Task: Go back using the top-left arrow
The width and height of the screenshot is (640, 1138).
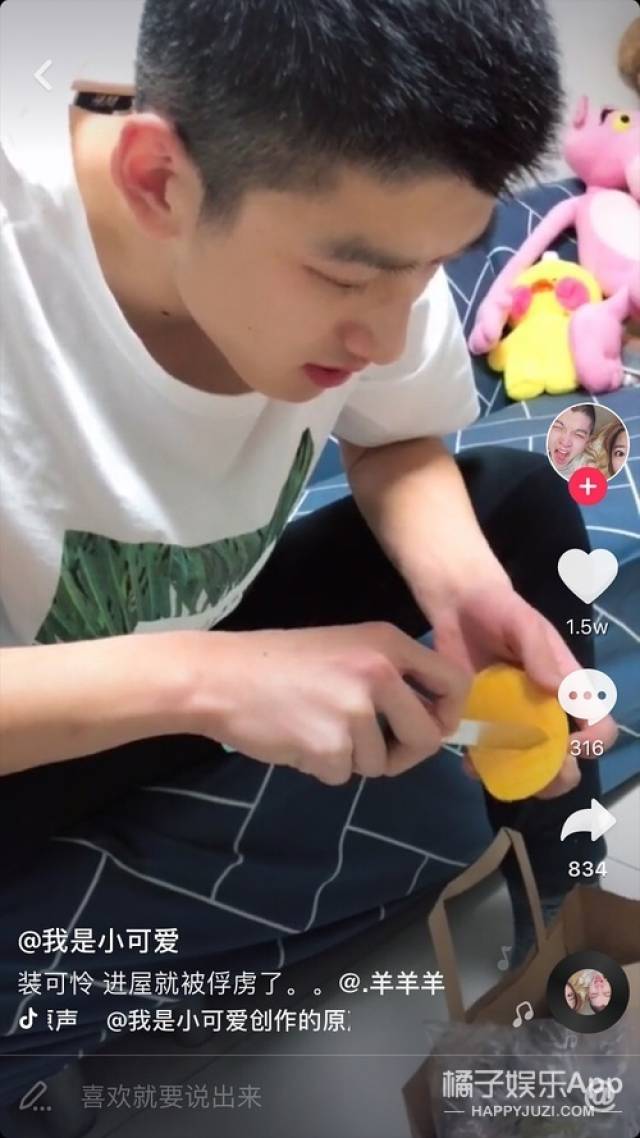Action: [x=43, y=75]
